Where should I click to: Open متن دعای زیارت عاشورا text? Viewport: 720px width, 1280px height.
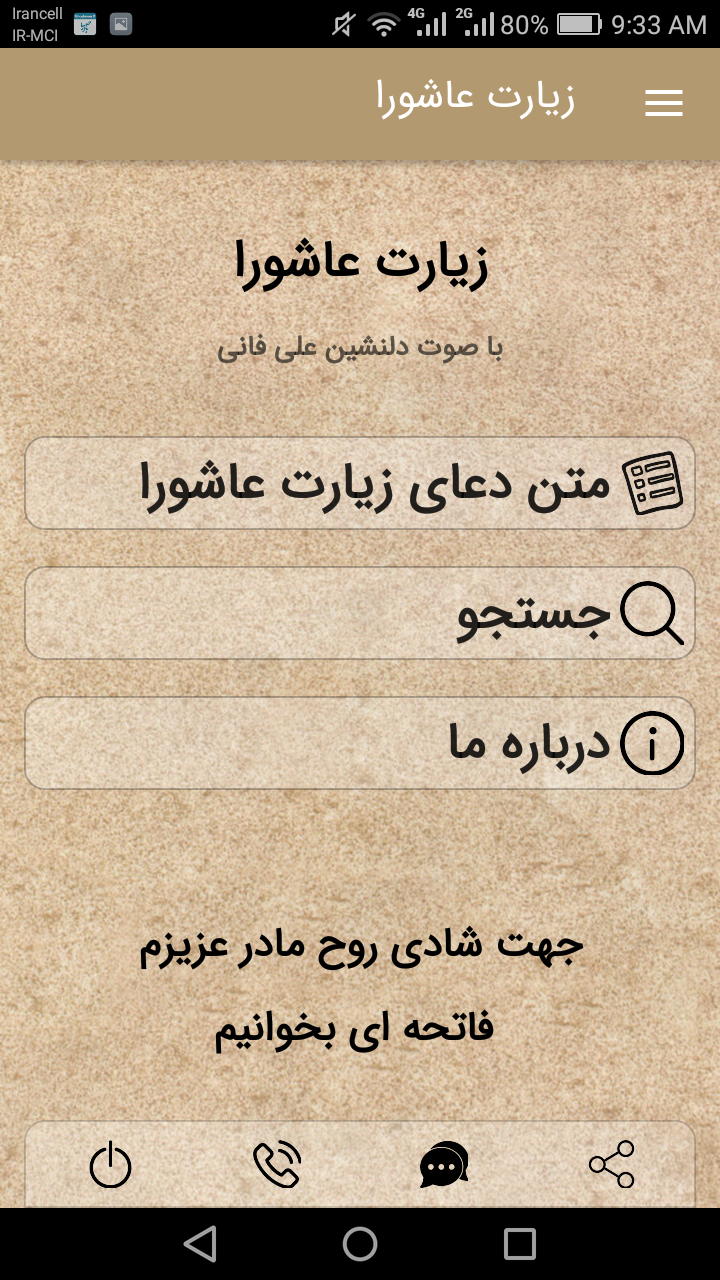(x=360, y=483)
